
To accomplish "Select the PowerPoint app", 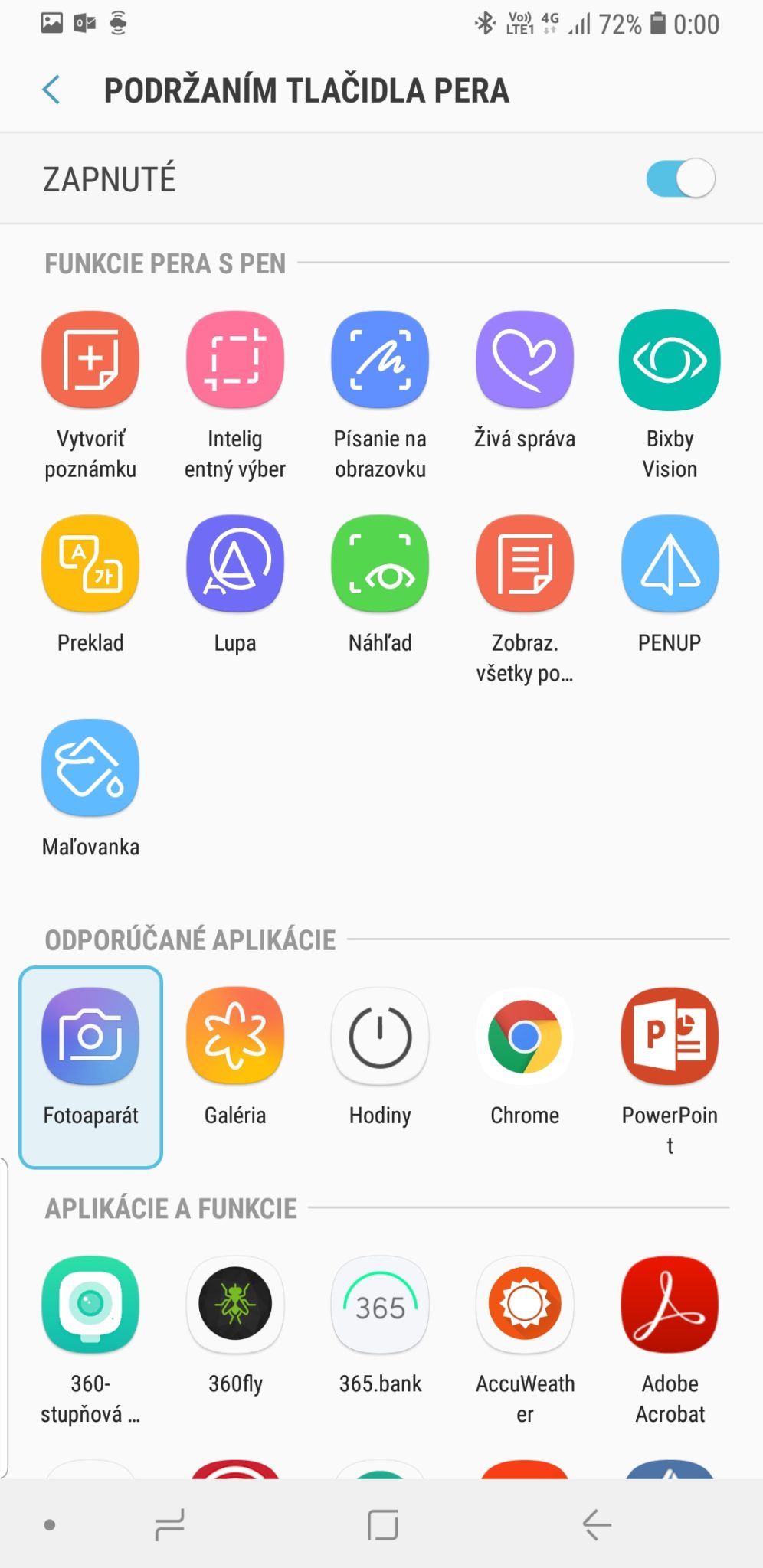I will [670, 1037].
